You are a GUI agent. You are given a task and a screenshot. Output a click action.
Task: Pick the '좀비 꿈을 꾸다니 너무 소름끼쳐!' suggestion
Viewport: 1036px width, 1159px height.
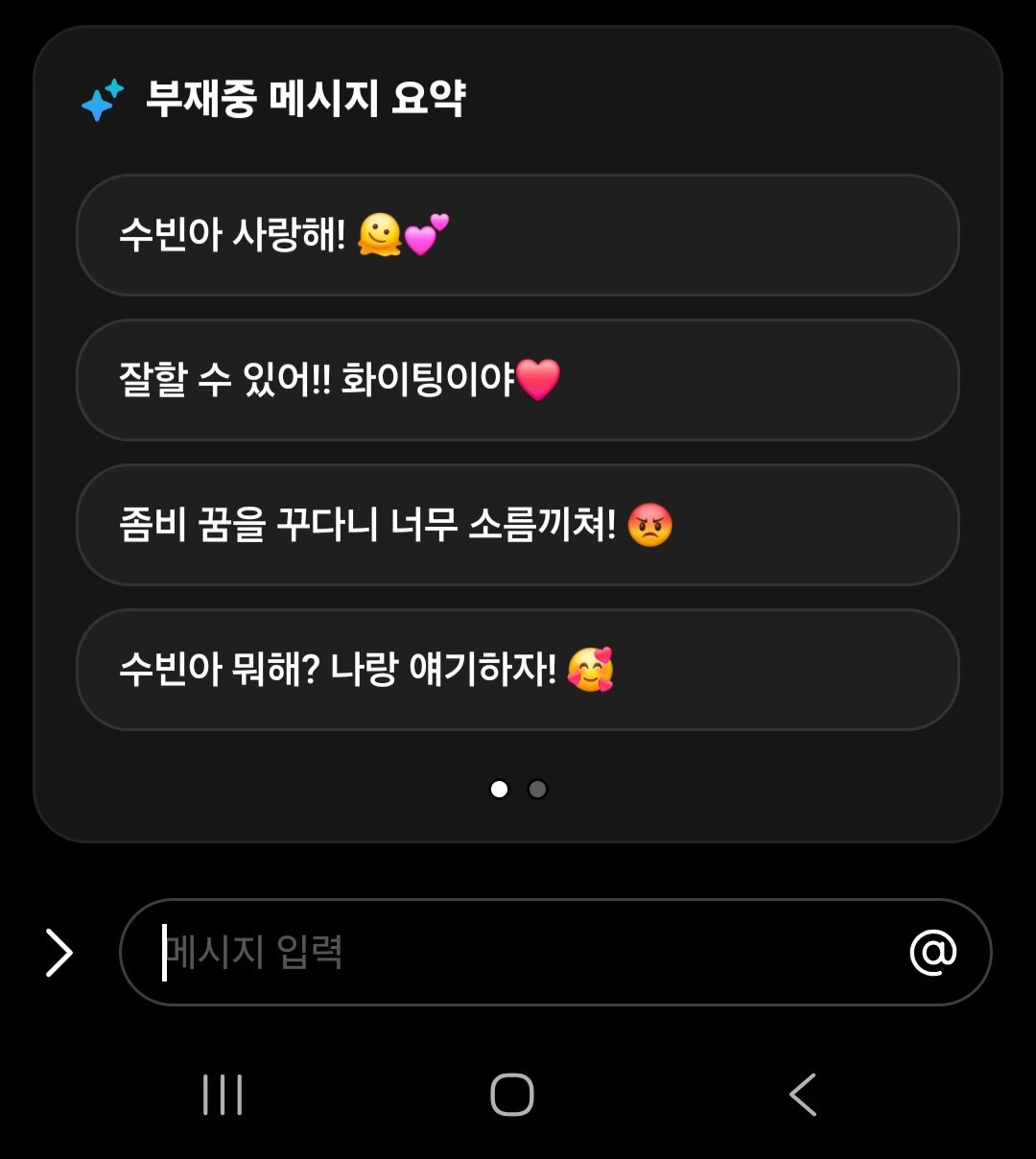[x=517, y=525]
